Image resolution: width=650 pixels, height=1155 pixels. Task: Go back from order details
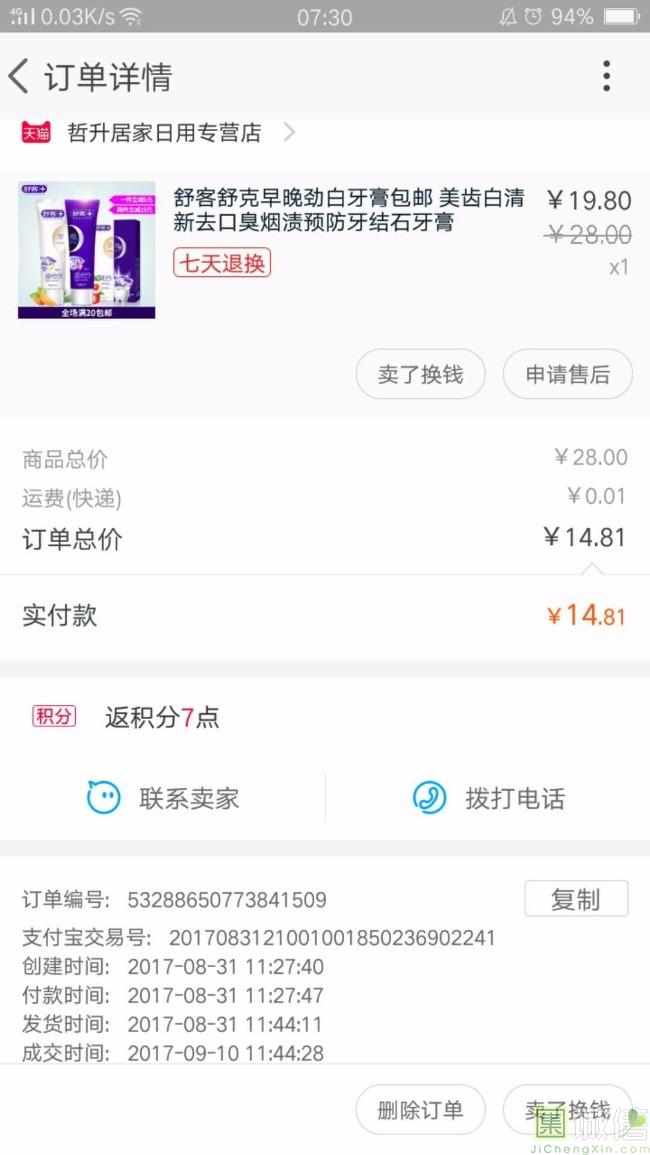tap(19, 76)
